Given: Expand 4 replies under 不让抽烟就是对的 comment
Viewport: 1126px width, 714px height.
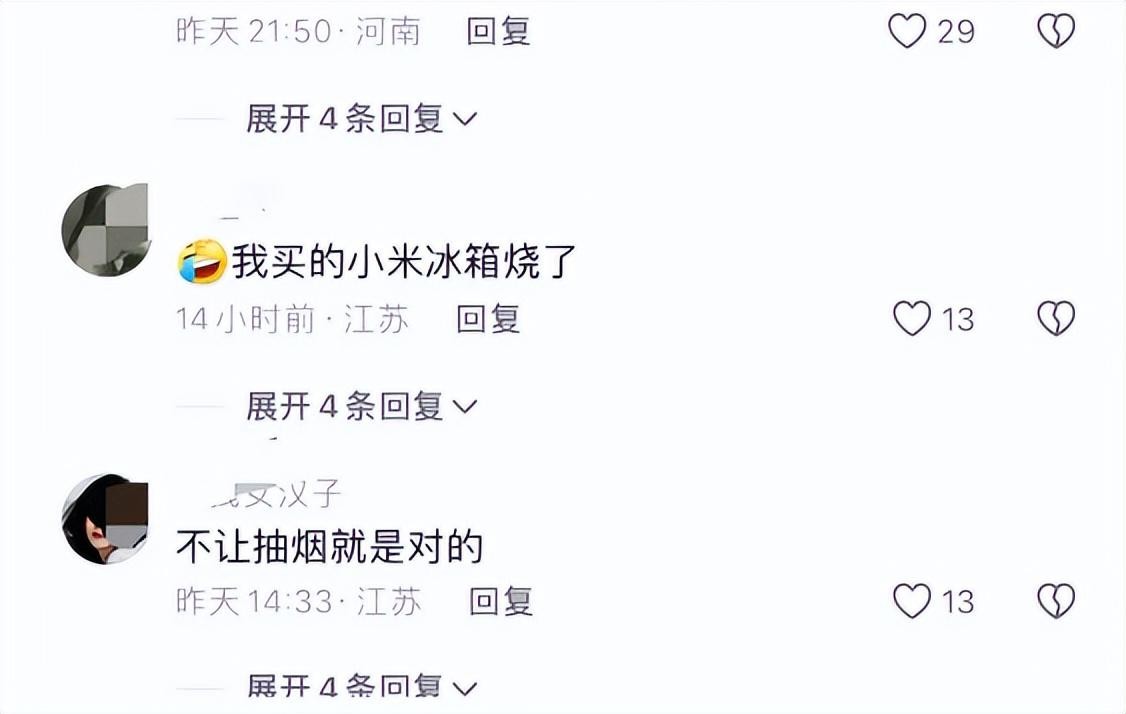Looking at the screenshot, I should [360, 687].
